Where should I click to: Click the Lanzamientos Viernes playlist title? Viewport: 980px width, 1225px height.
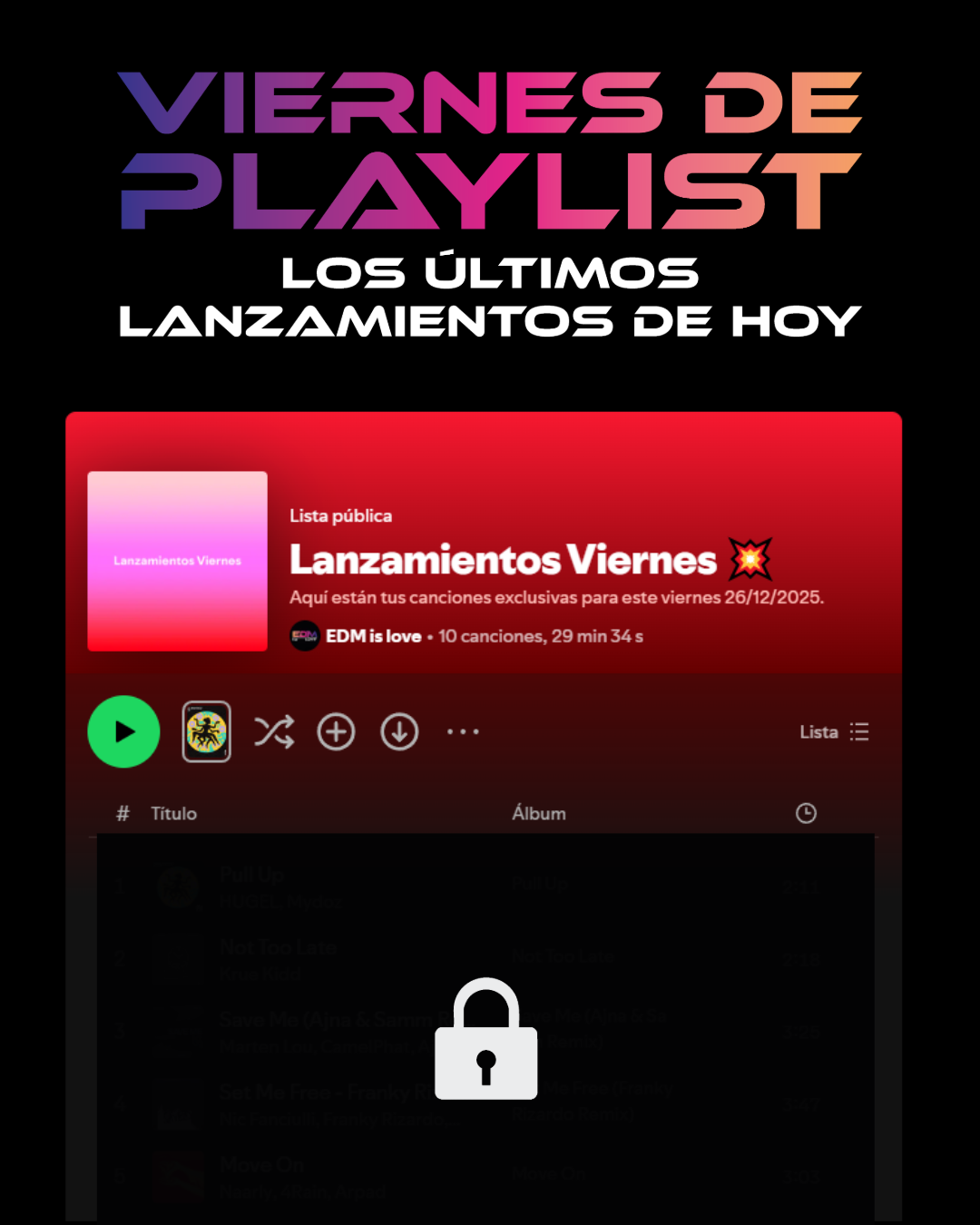pyautogui.click(x=502, y=560)
